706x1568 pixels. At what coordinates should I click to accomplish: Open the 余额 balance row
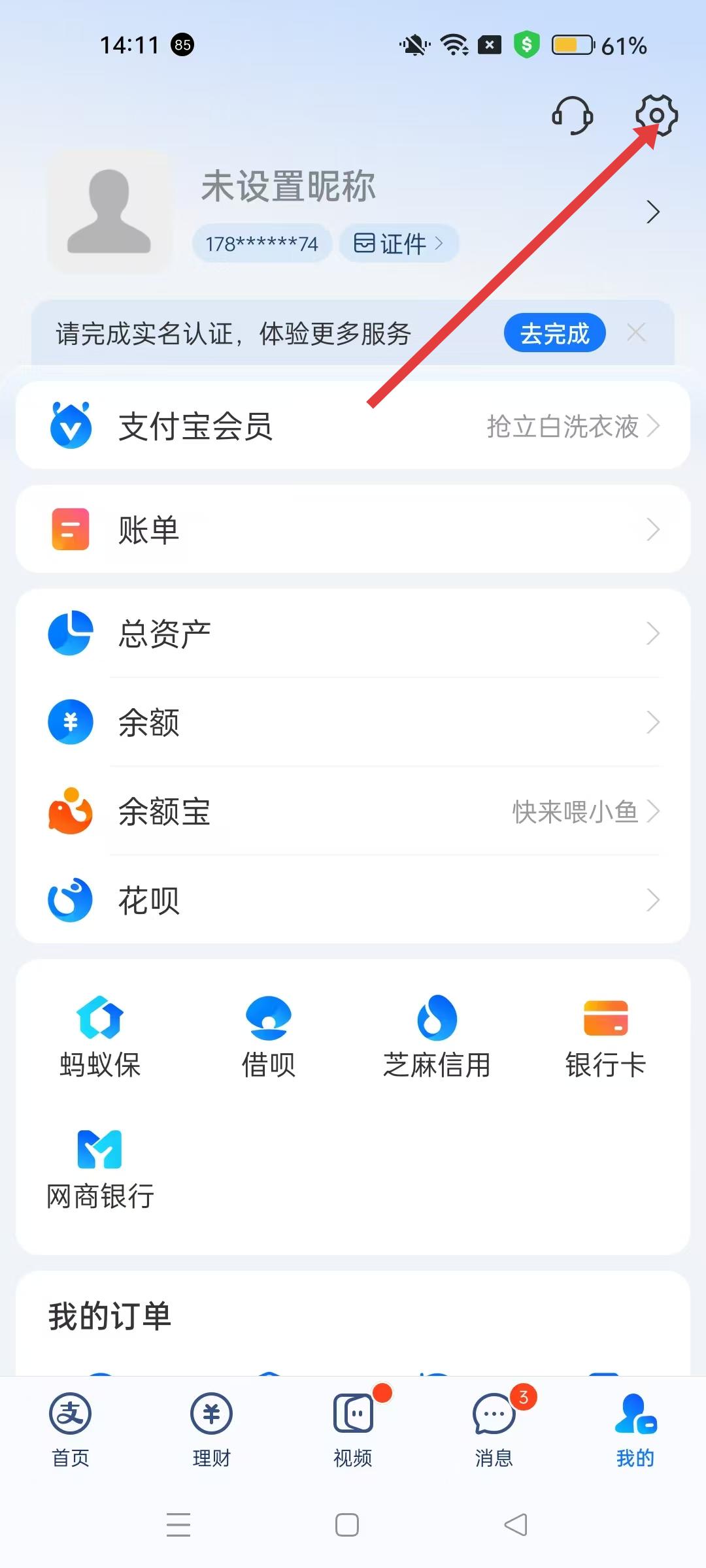[x=353, y=723]
